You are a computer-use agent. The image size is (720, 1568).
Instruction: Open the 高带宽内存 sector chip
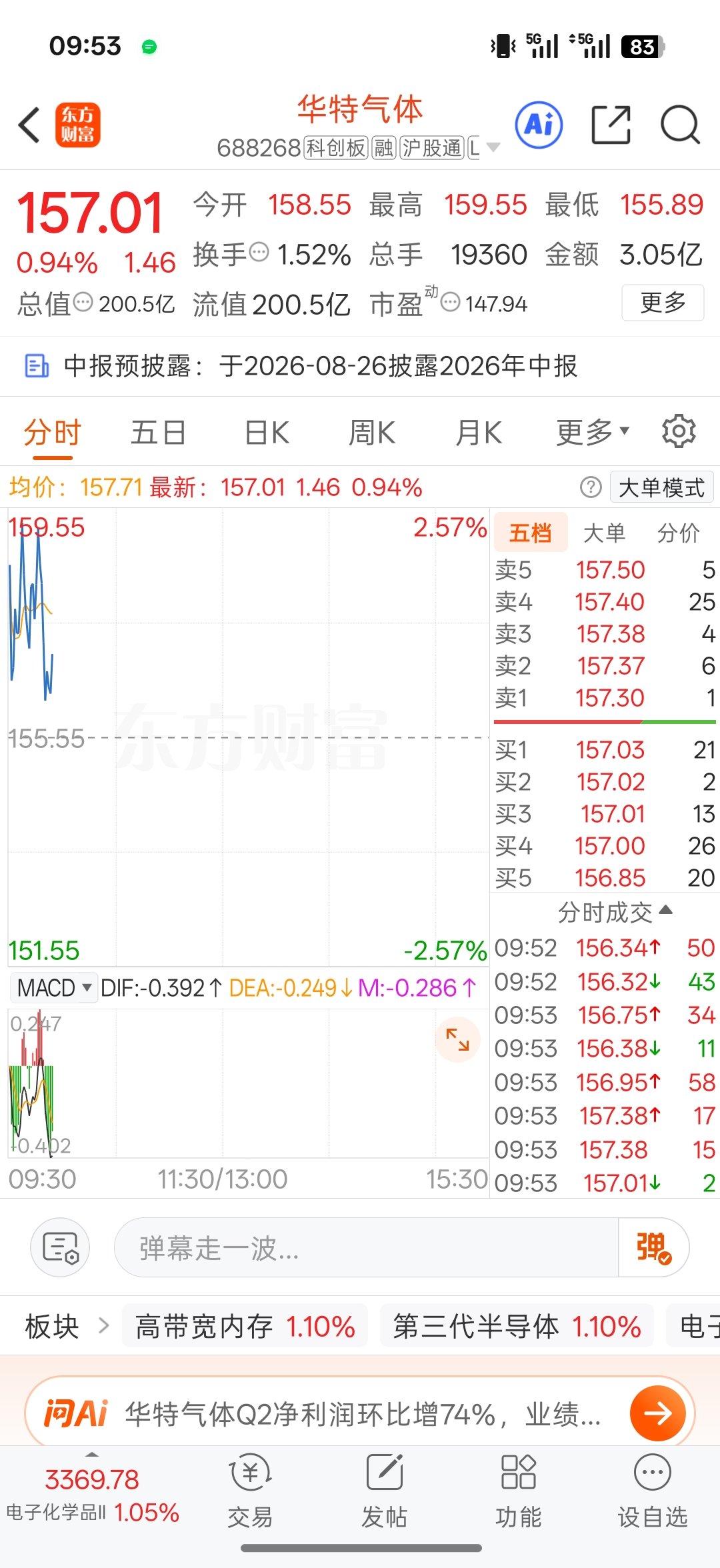(245, 1326)
